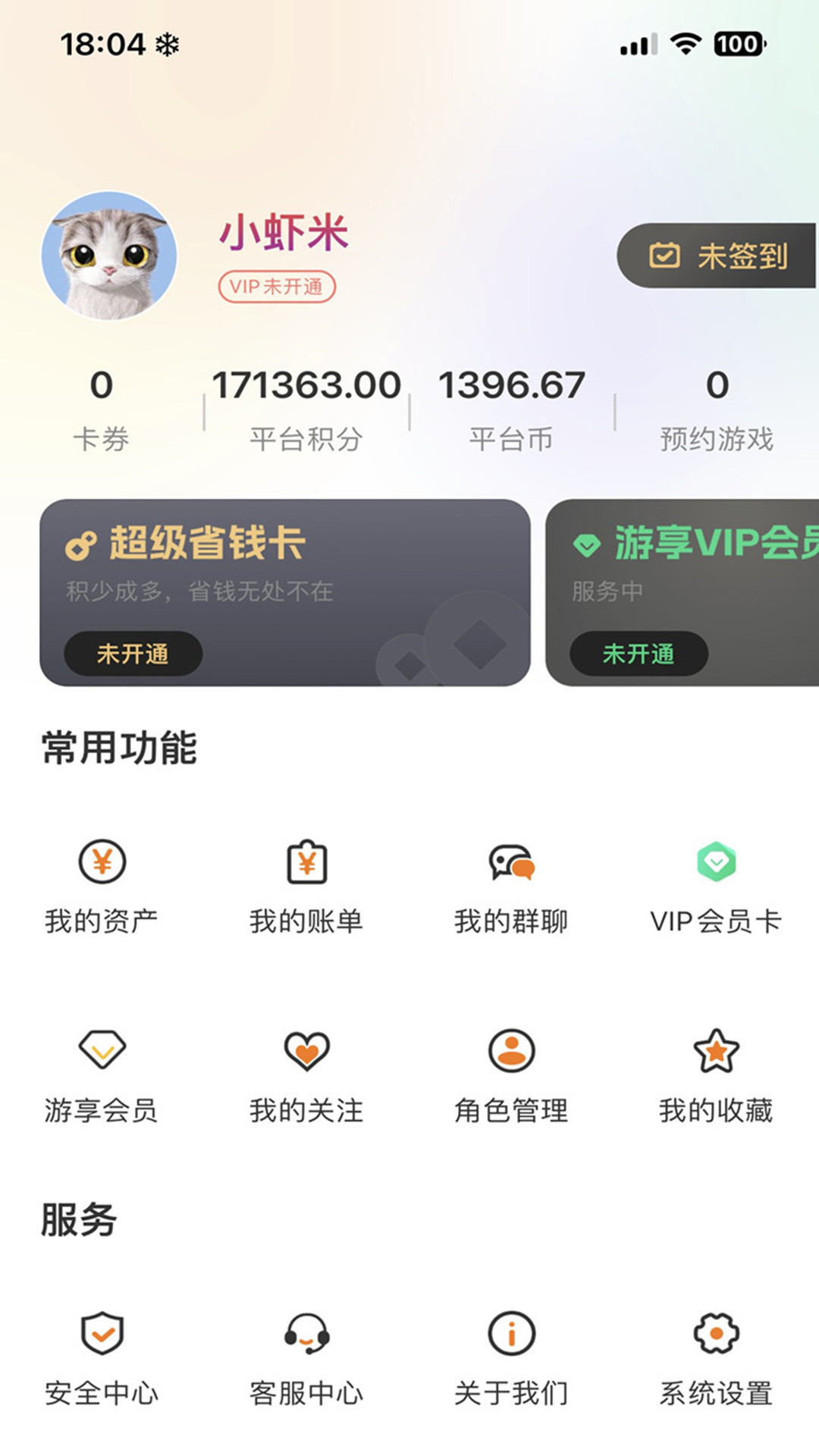Open 安全中心 security center
Screen dimensions: 819x1456
[102, 1357]
